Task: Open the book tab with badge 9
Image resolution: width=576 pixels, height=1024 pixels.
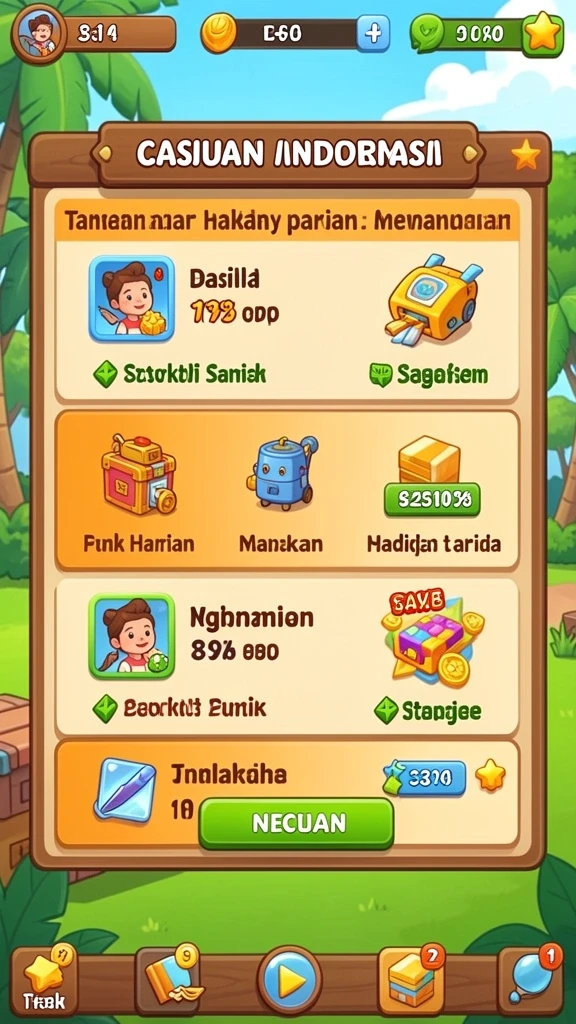Action: click(x=168, y=979)
